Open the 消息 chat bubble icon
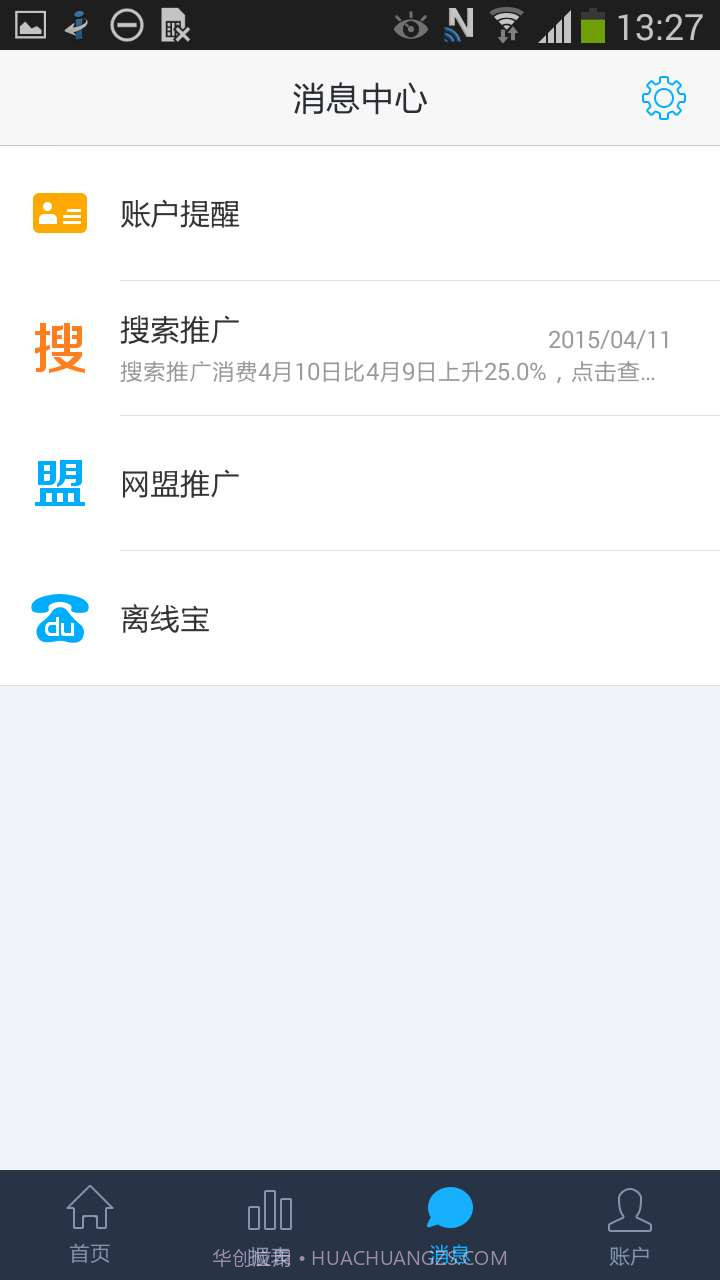720x1280 pixels. (x=449, y=1207)
